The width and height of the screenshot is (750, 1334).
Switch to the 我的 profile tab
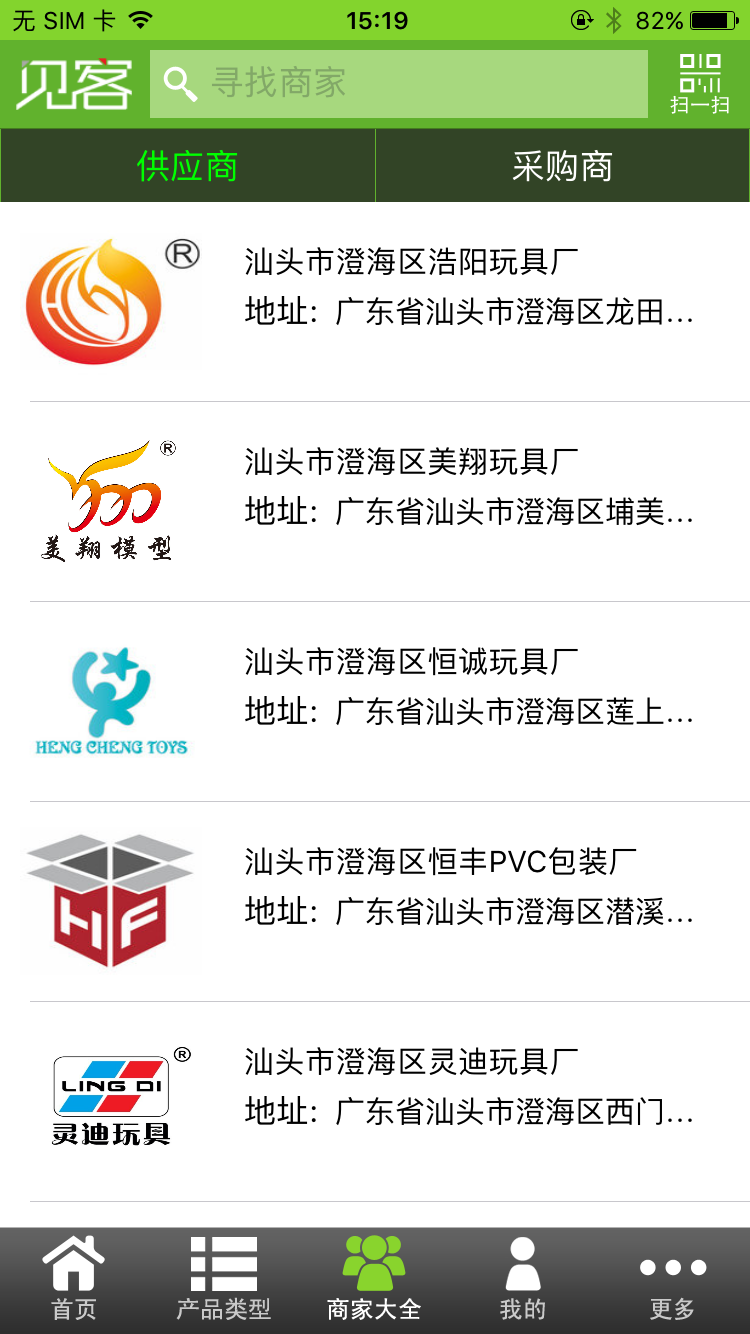click(523, 1280)
